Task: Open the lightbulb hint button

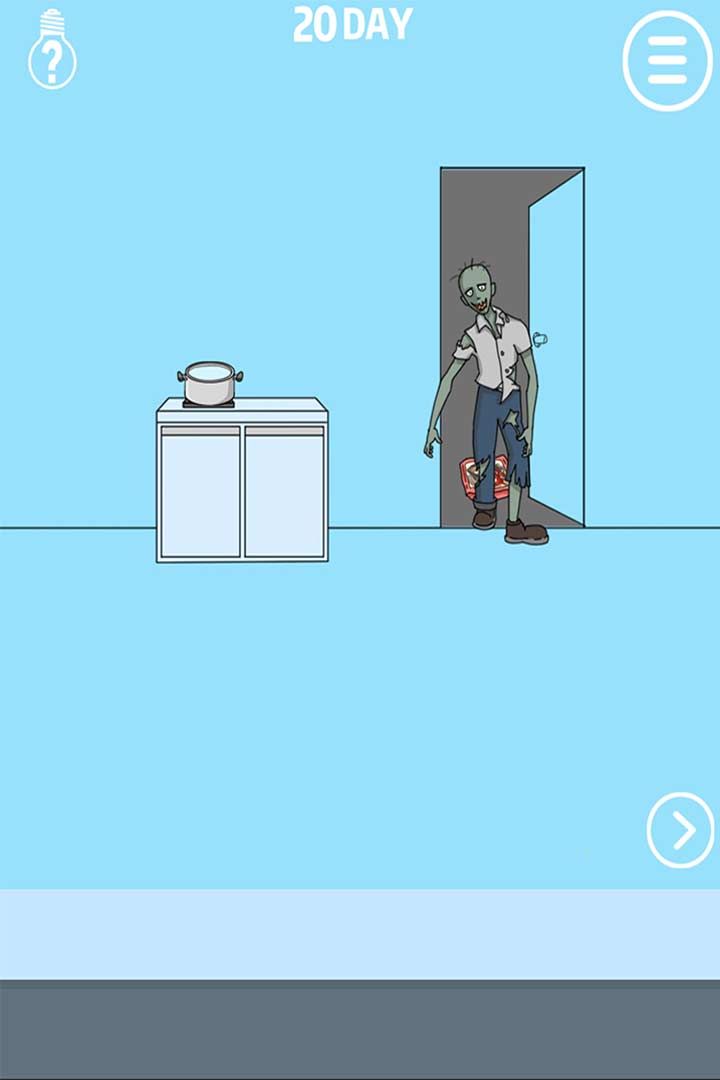Action: coord(52,50)
